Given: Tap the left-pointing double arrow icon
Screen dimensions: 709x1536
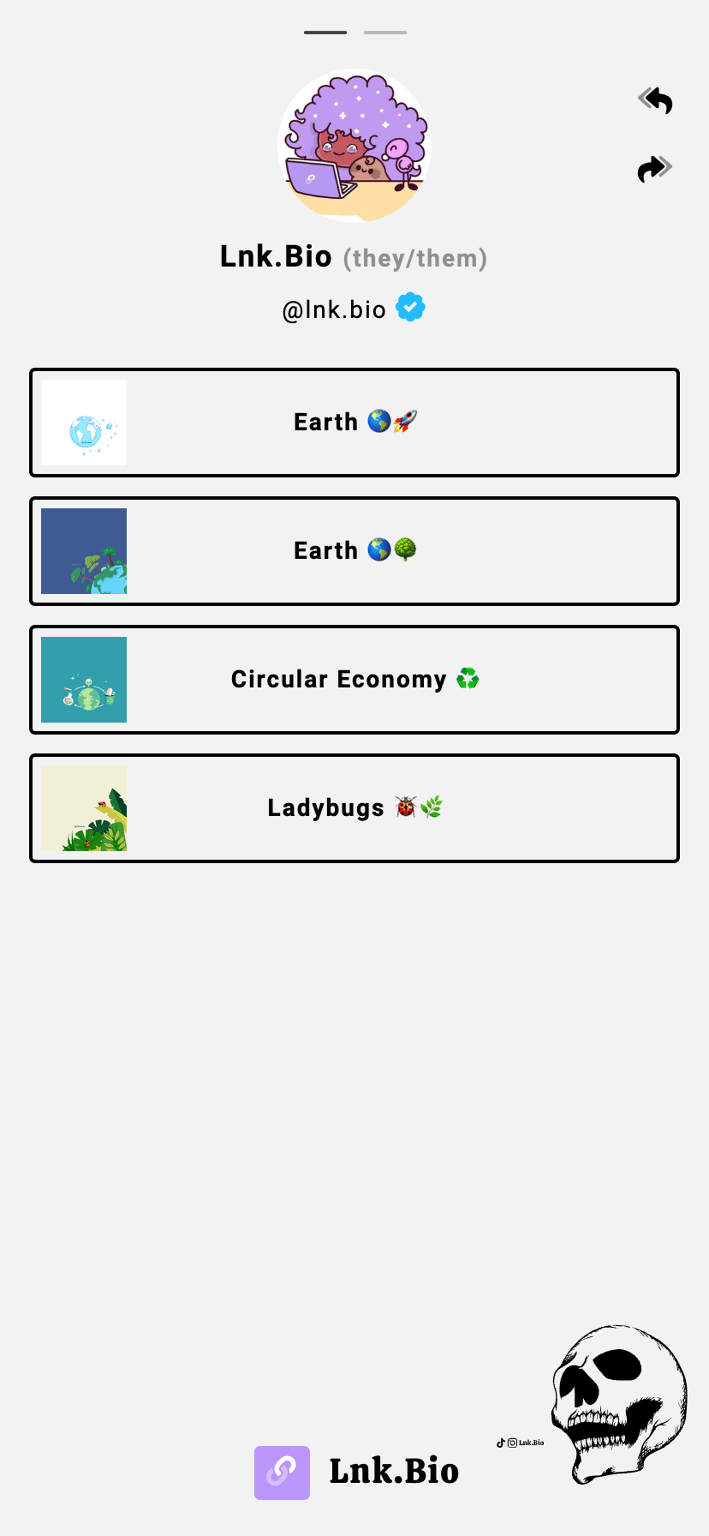Looking at the screenshot, I should [655, 100].
